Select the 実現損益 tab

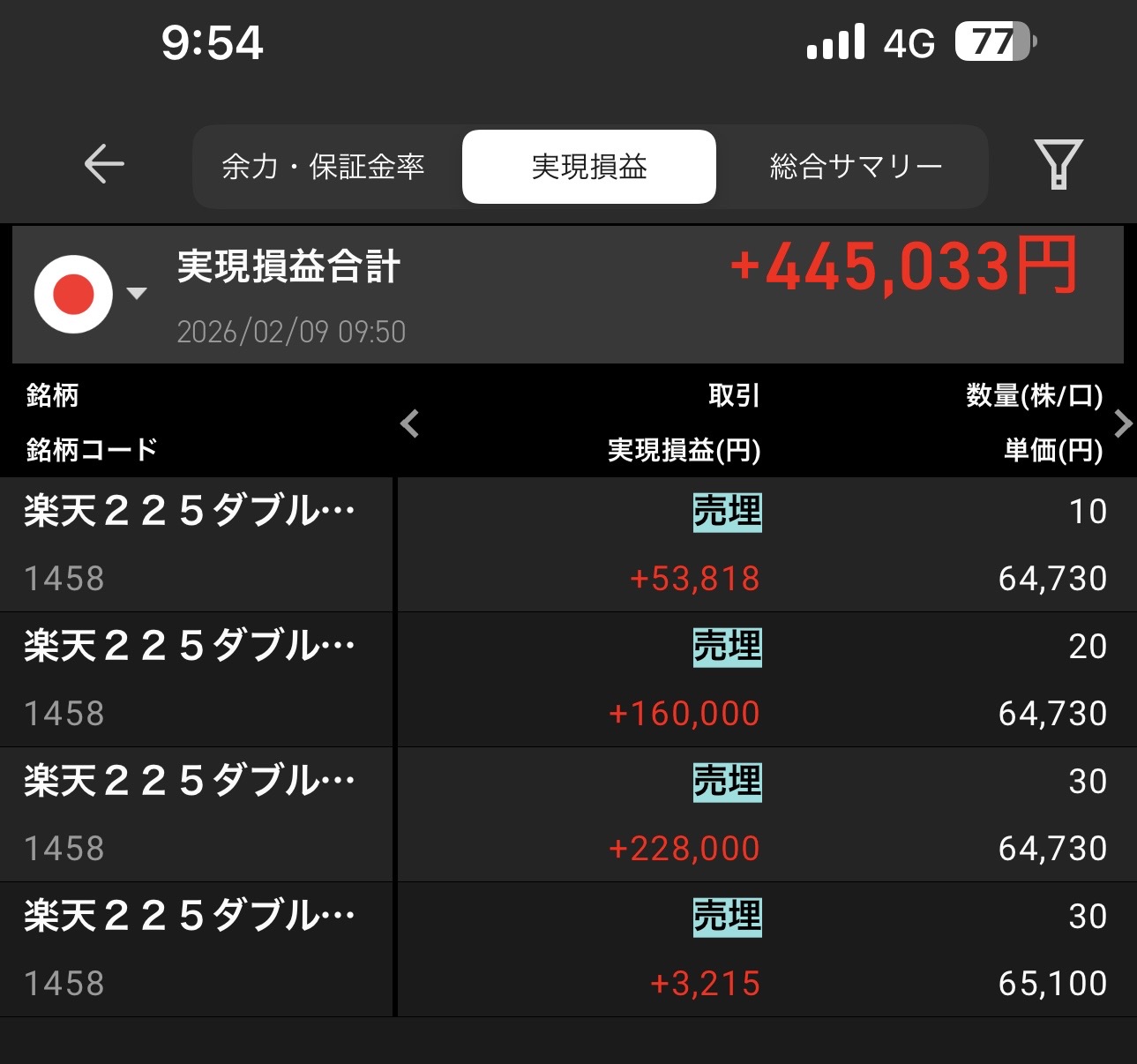pyautogui.click(x=589, y=167)
